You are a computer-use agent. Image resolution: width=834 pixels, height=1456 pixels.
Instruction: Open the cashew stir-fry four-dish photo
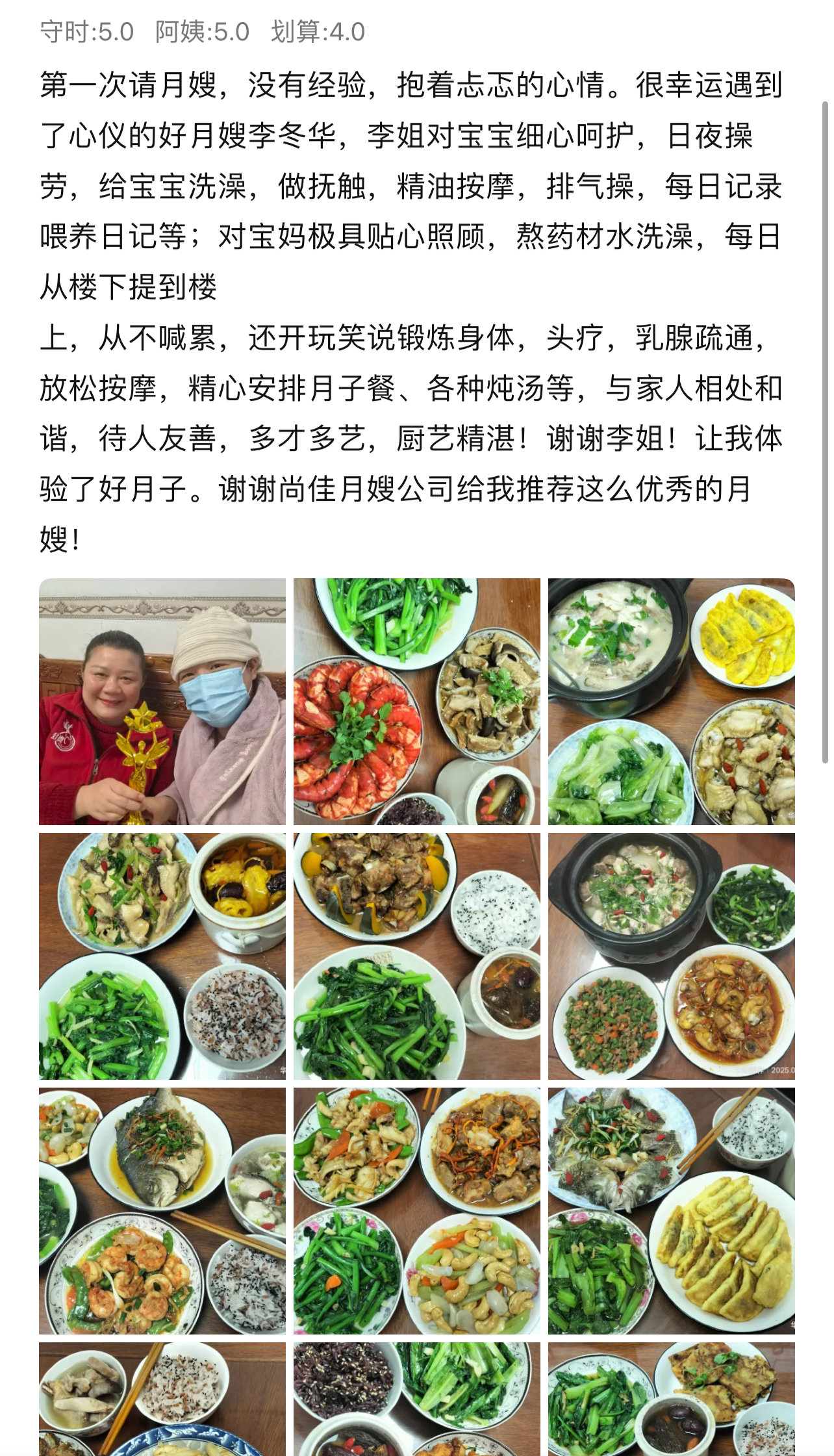click(416, 1210)
